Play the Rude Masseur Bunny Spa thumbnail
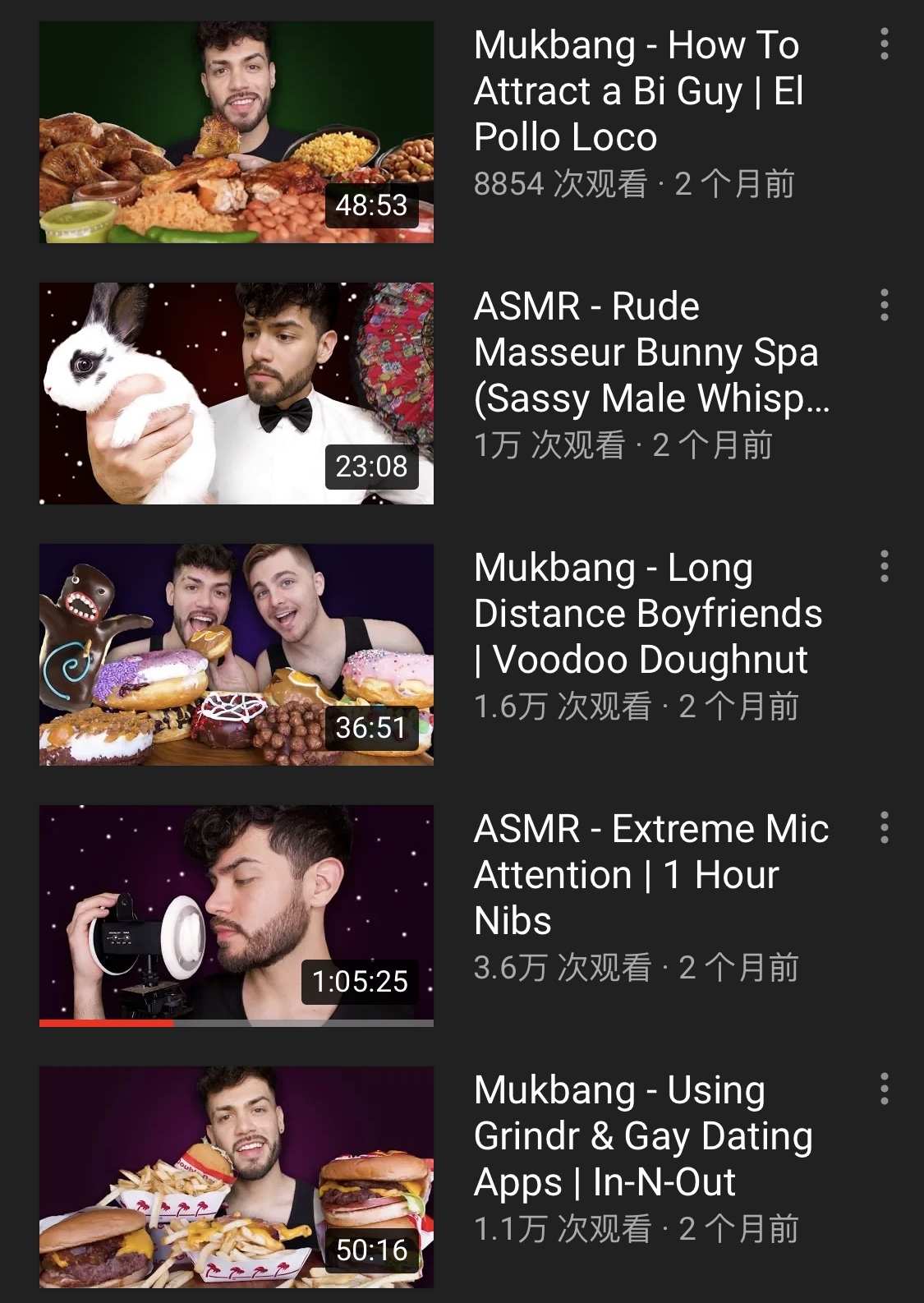 pyautogui.click(x=237, y=394)
